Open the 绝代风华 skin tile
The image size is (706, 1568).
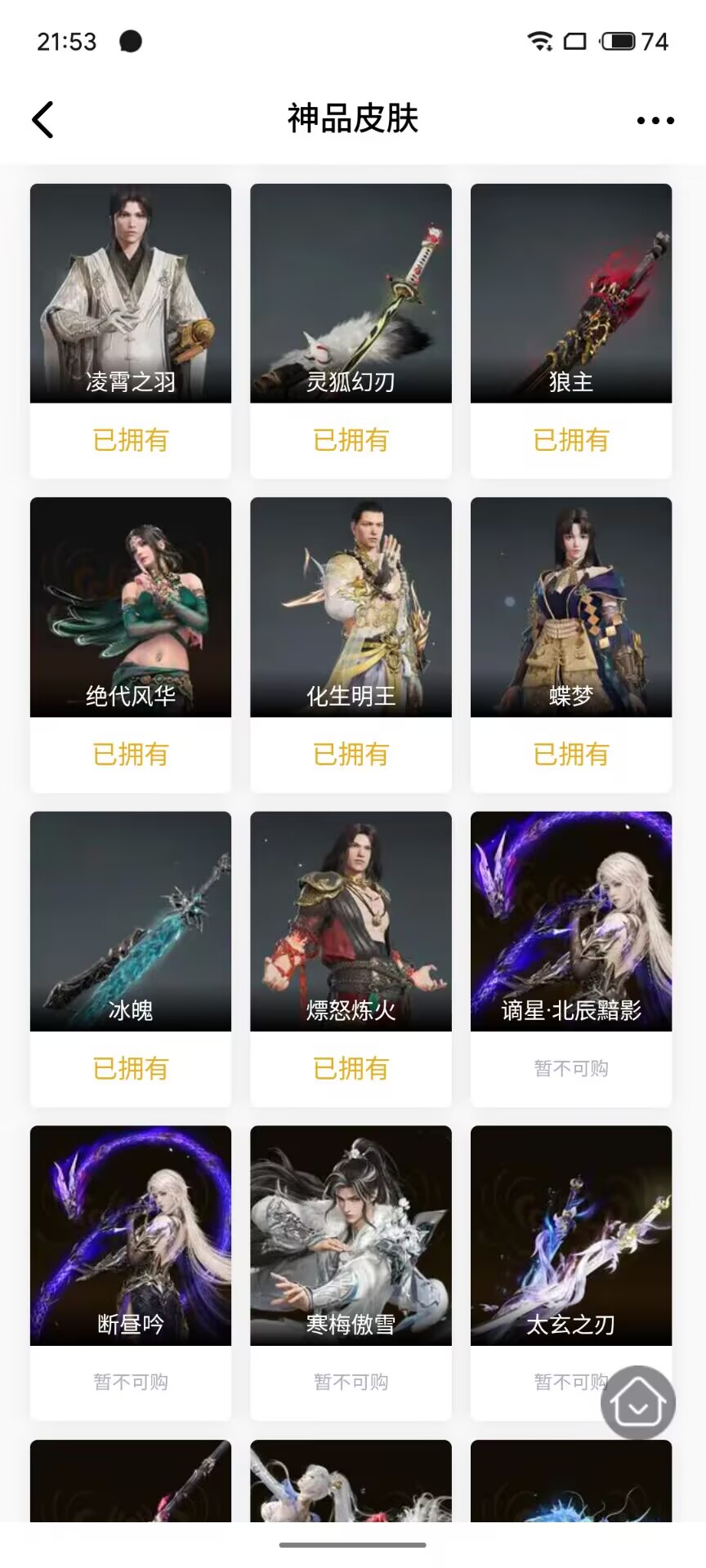coord(131,608)
